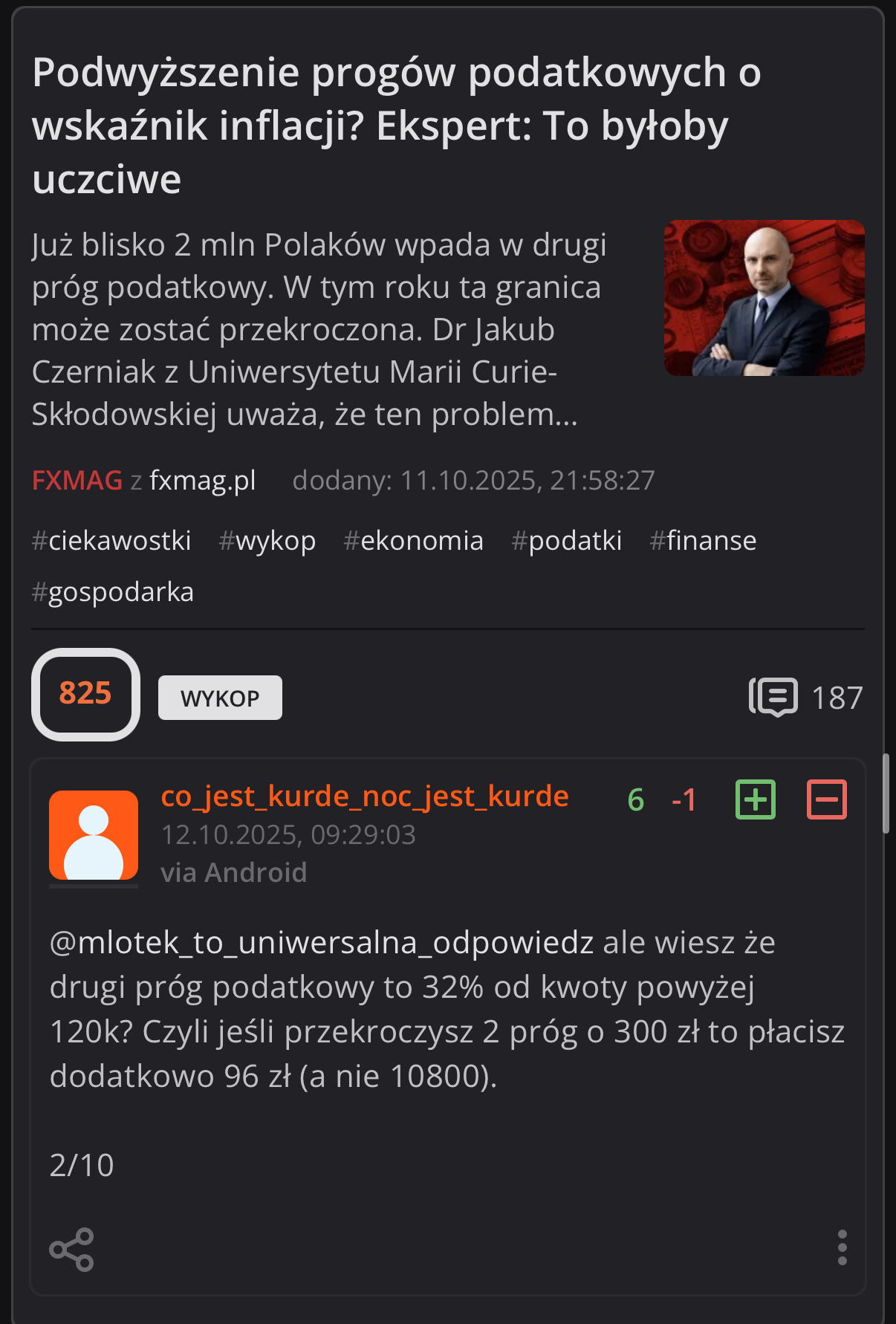The width and height of the screenshot is (896, 1324).
Task: Open the #ciekawostki tag
Action: pos(111,541)
